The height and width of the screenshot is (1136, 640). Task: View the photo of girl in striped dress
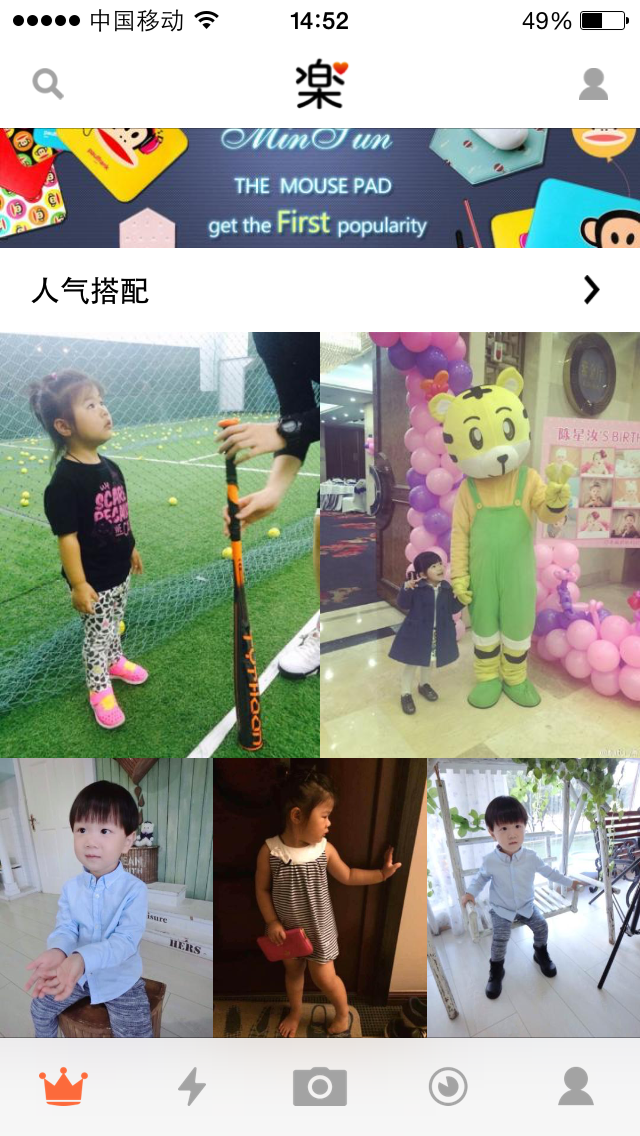tap(320, 897)
